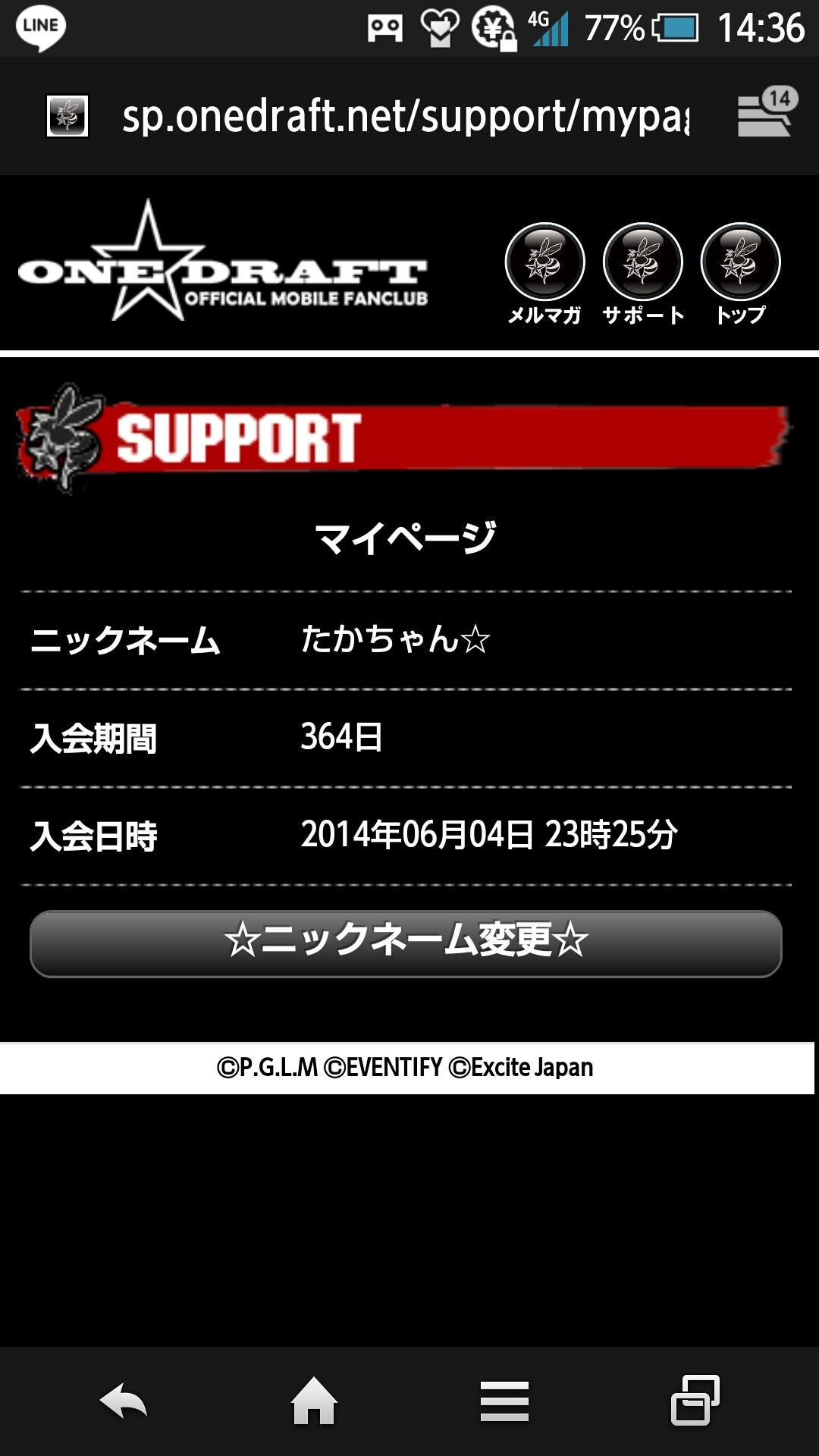Open the browser home page button

click(314, 1401)
